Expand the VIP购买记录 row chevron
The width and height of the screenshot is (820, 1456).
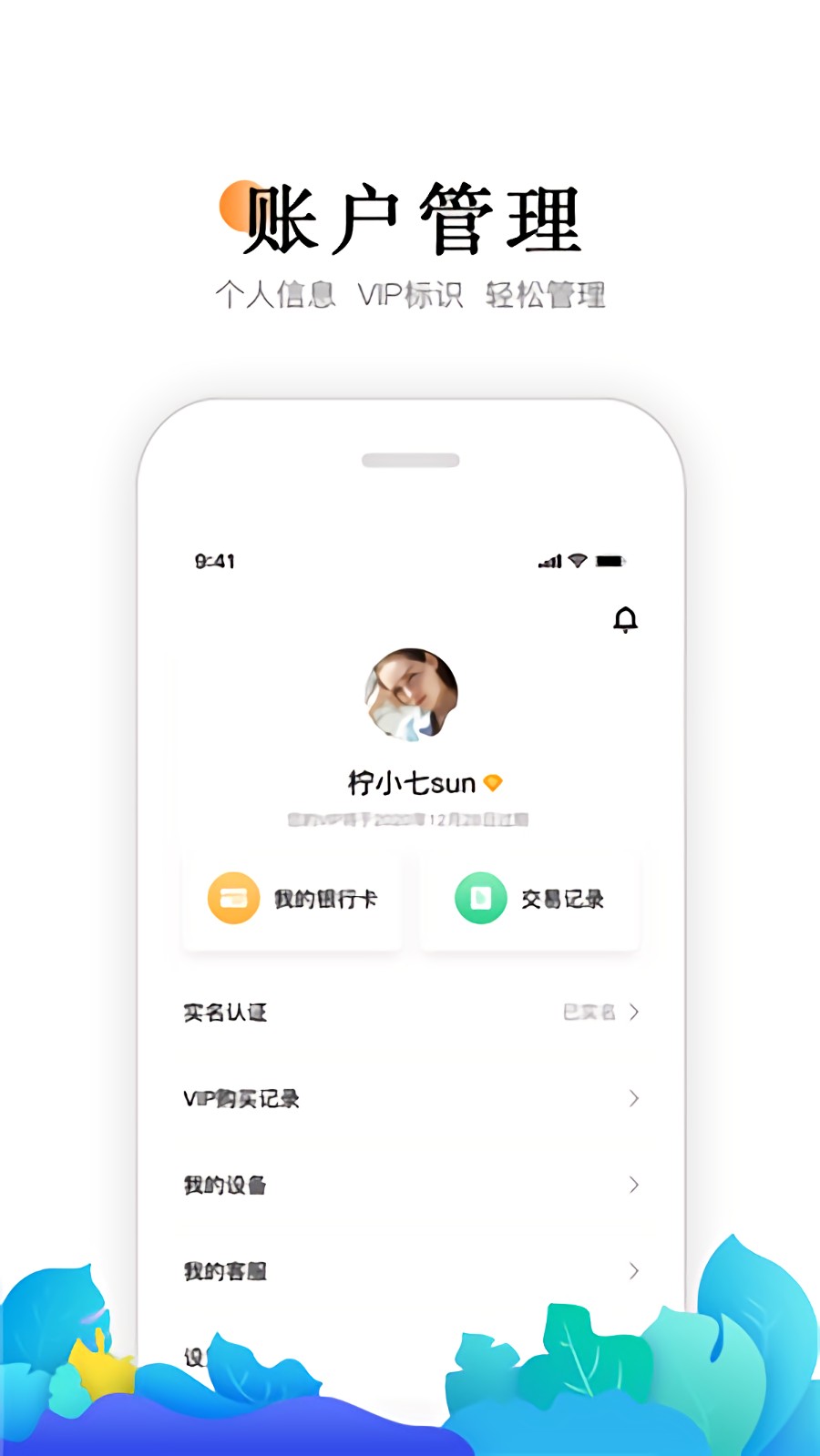635,1099
